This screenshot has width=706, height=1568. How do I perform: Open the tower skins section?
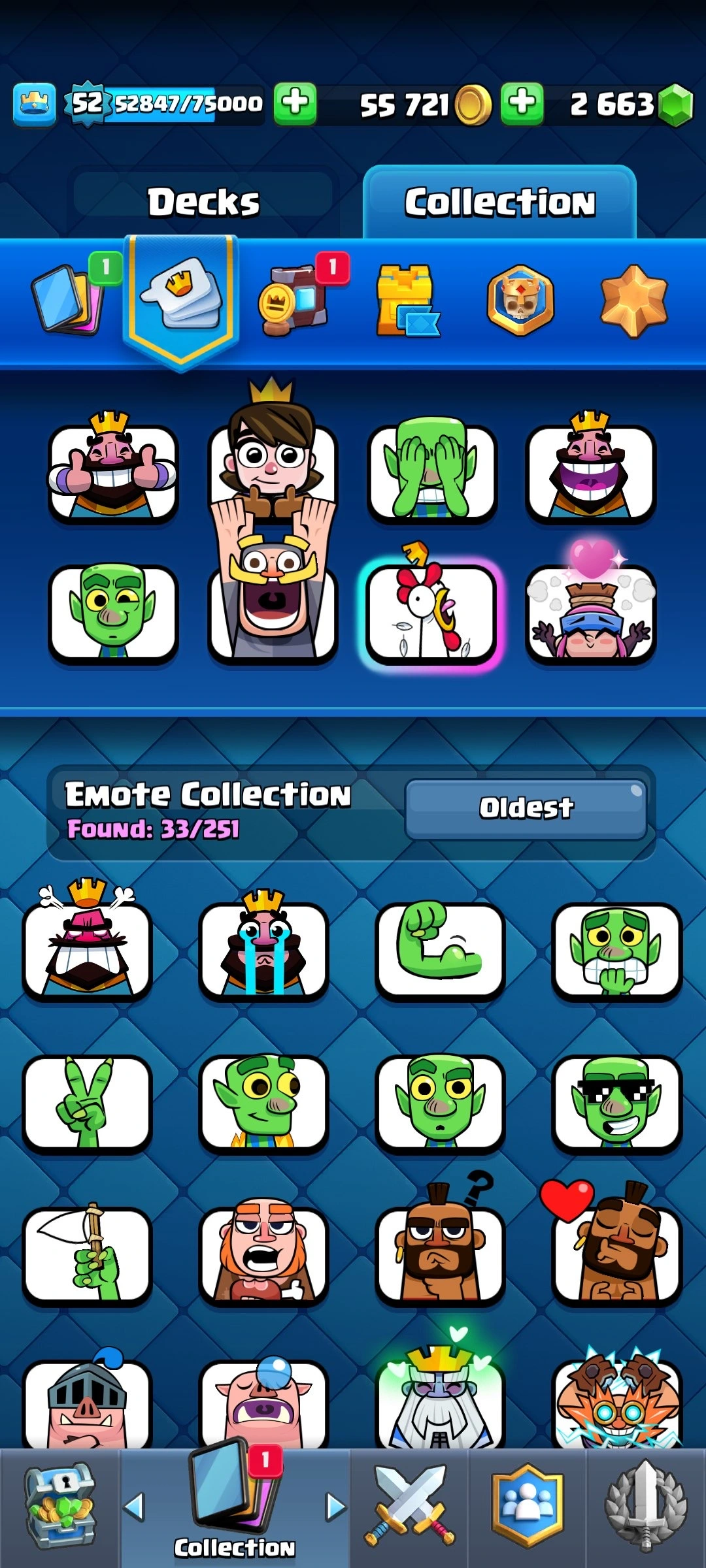pos(407,301)
